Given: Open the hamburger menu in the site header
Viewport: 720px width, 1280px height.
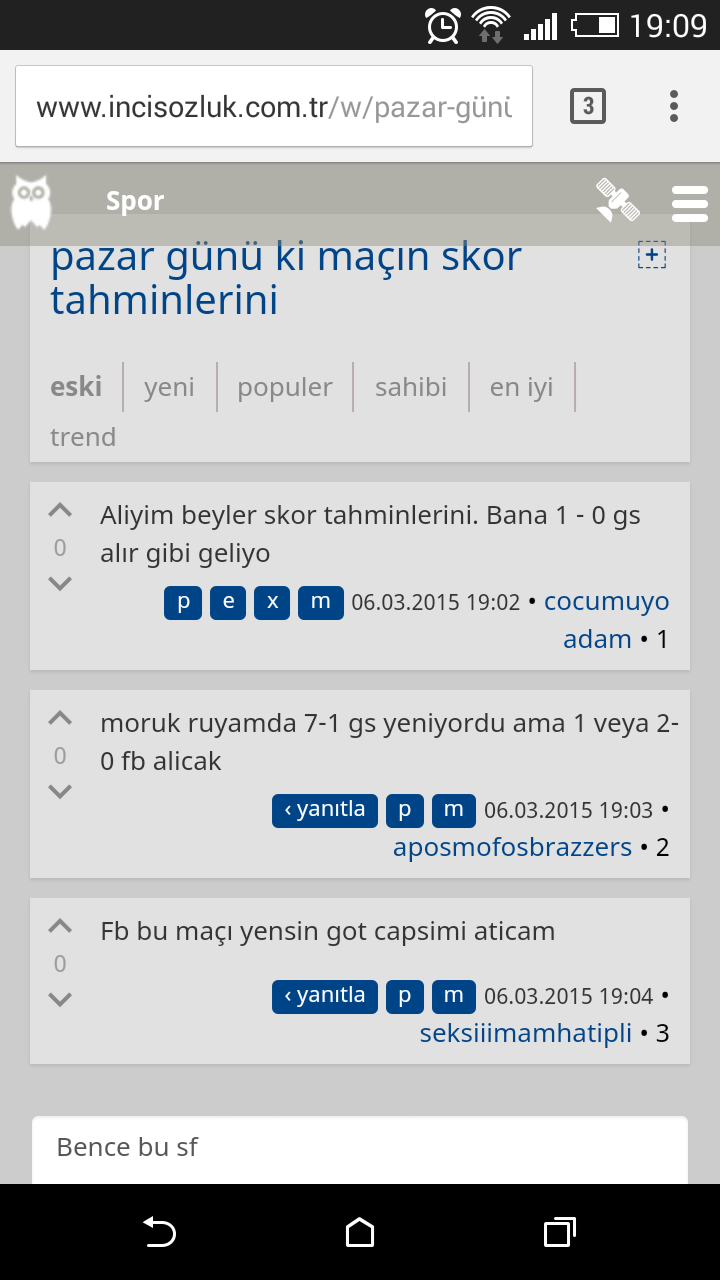Looking at the screenshot, I should (x=690, y=203).
